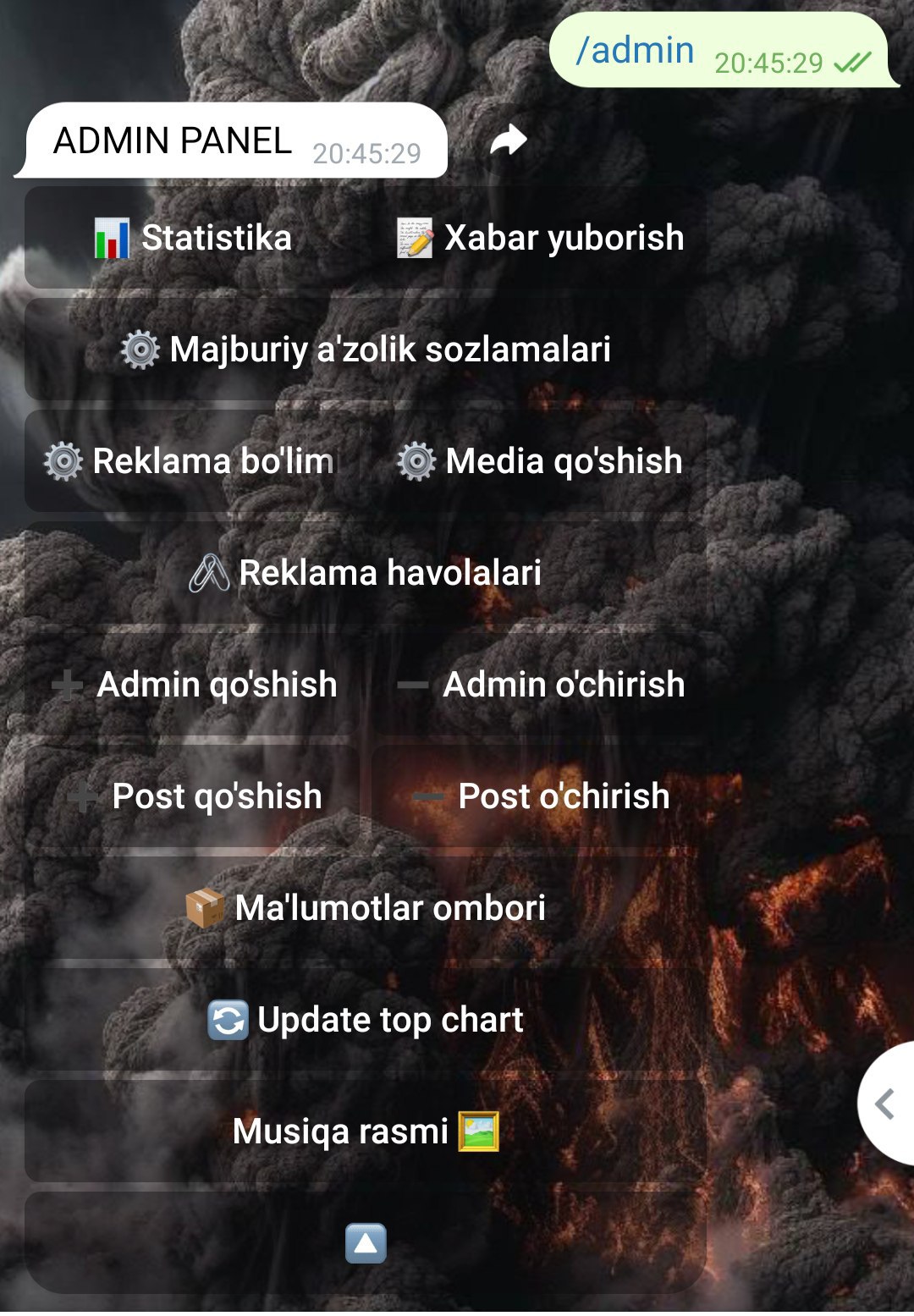The height and width of the screenshot is (1316, 914).
Task: Open the side chevron handle
Action: [x=886, y=1104]
